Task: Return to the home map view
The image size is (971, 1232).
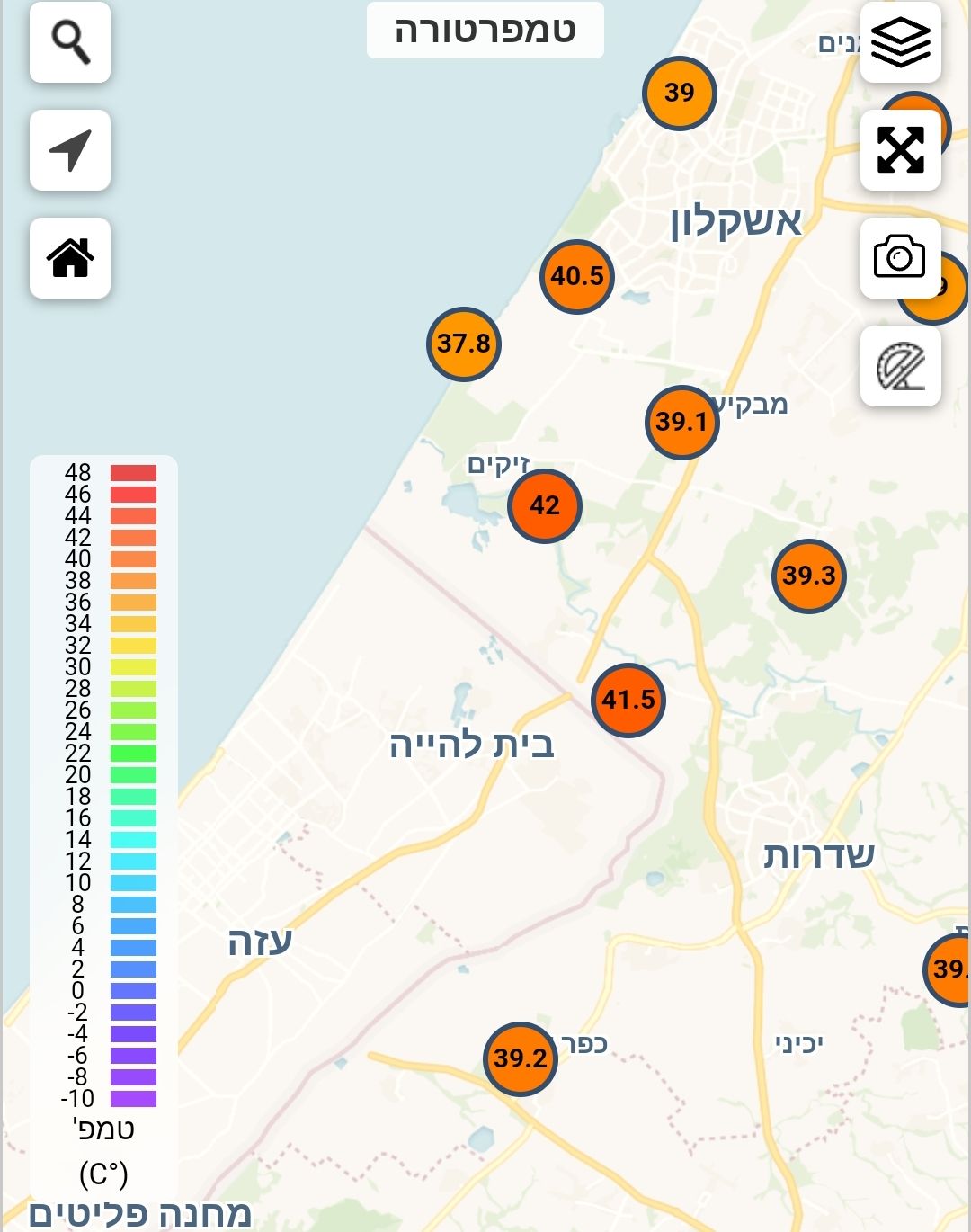Action: (x=70, y=258)
